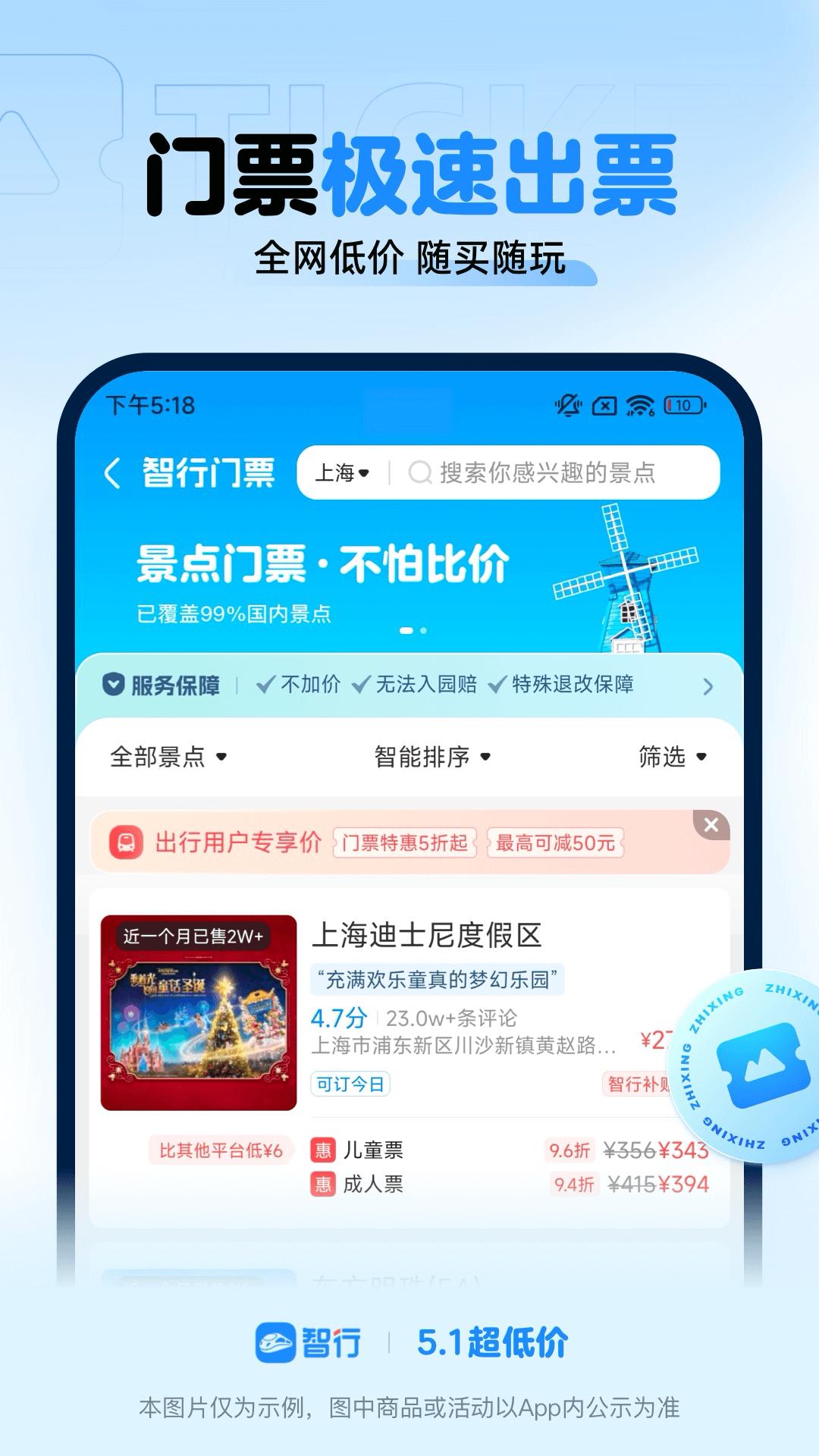Open the search magnifier for attractions
The width and height of the screenshot is (819, 1456).
[x=420, y=472]
